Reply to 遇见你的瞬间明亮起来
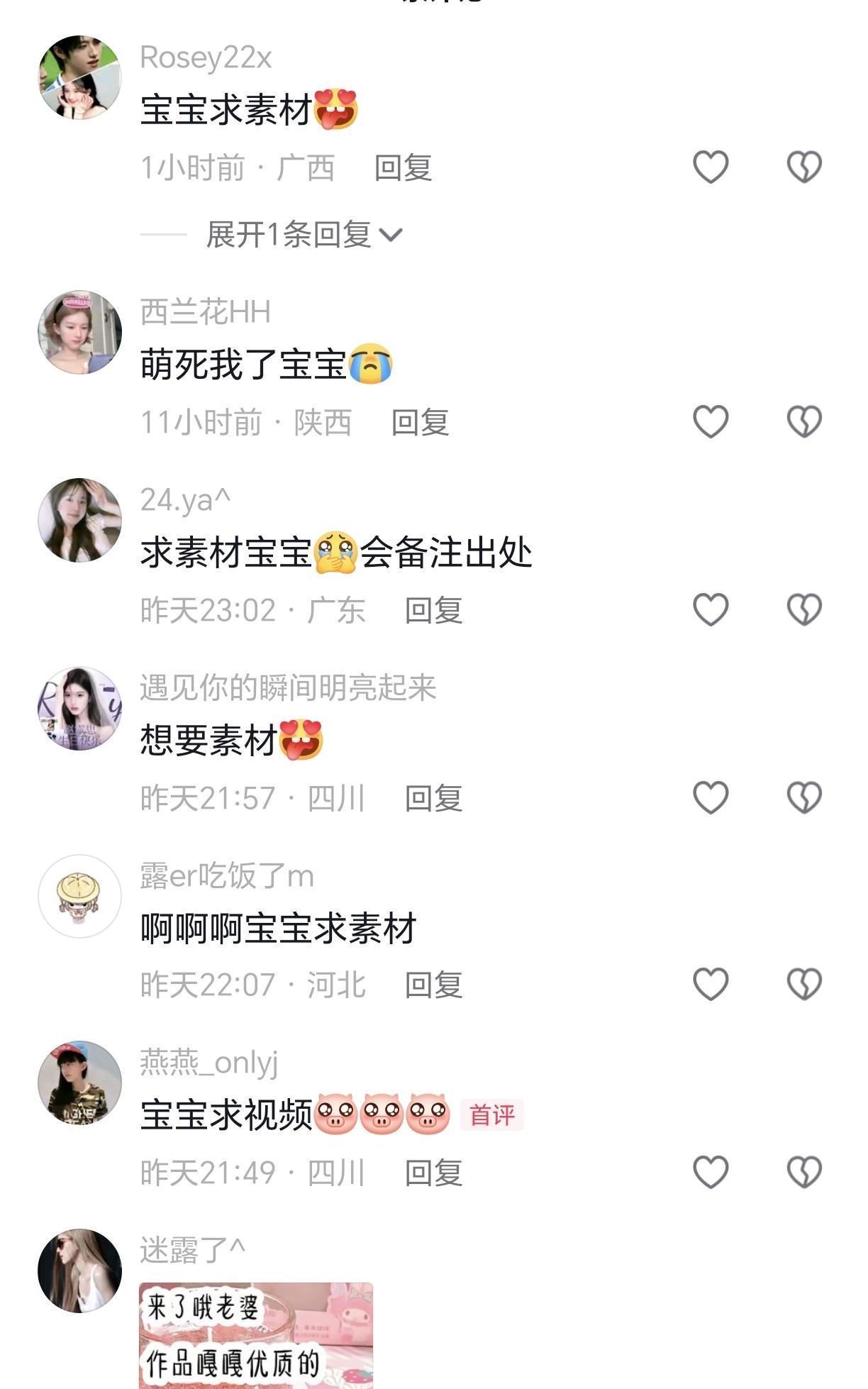The height and width of the screenshot is (1389, 868). pyautogui.click(x=433, y=798)
